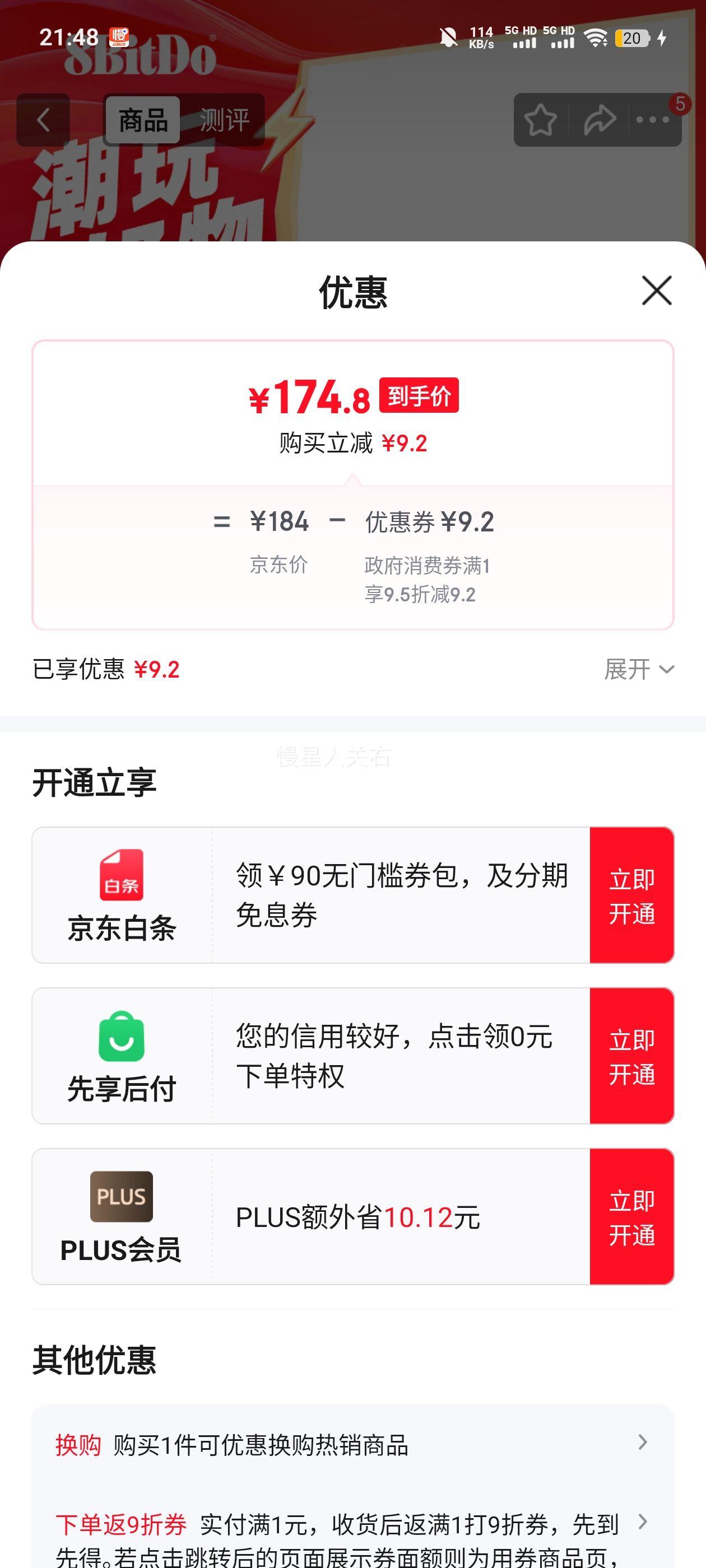Open the 京东白条 icon
706x1568 pixels.
pos(121,875)
